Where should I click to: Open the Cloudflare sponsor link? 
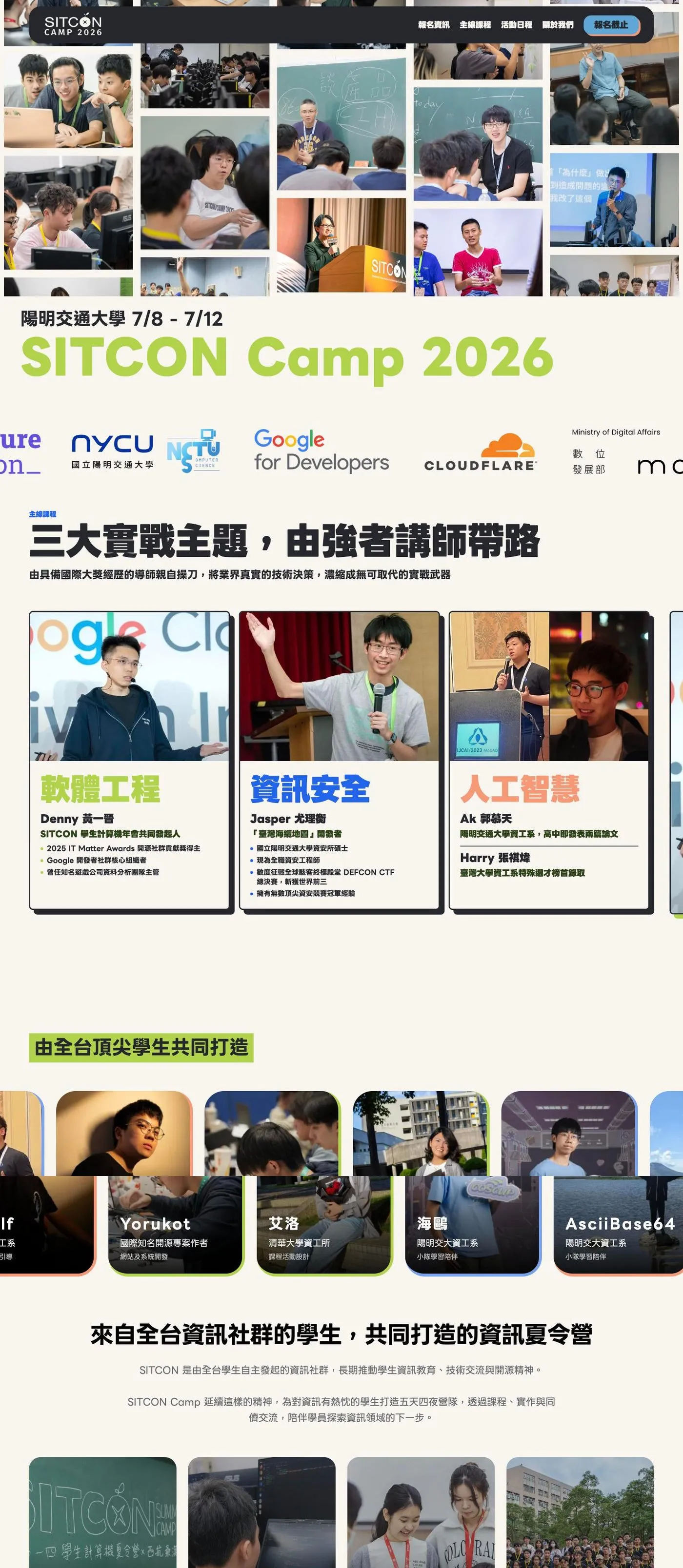(480, 452)
